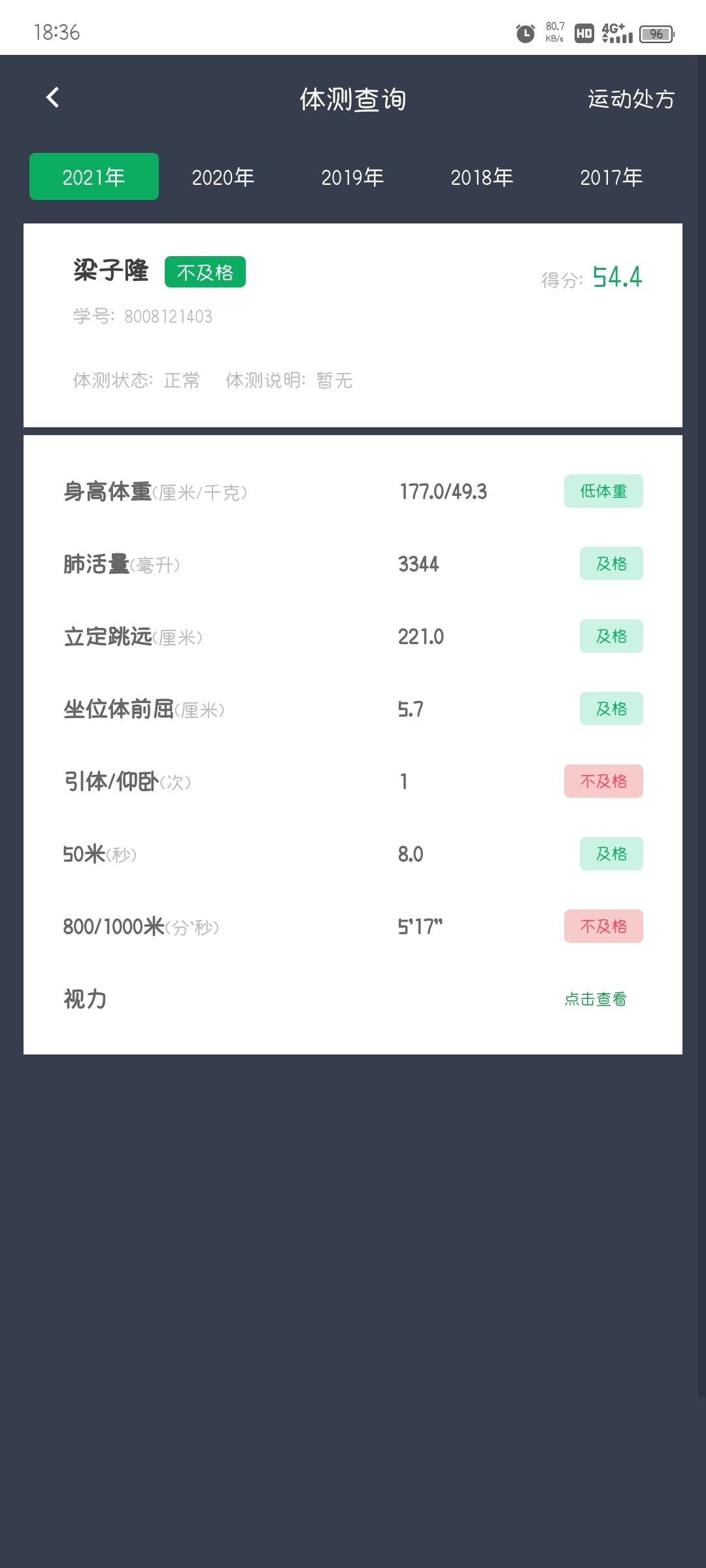706x1568 pixels.
Task: Select the 2020年 tab
Action: [223, 176]
